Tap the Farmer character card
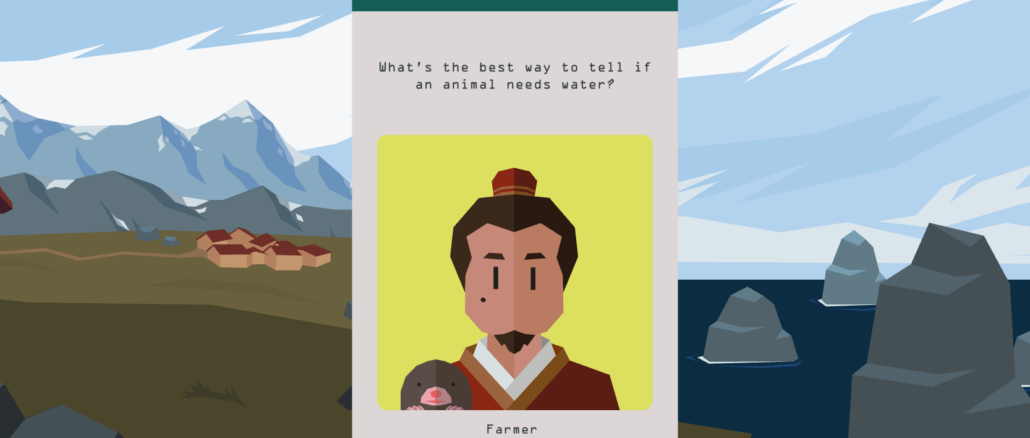This screenshot has height=438, width=1030. [x=514, y=273]
